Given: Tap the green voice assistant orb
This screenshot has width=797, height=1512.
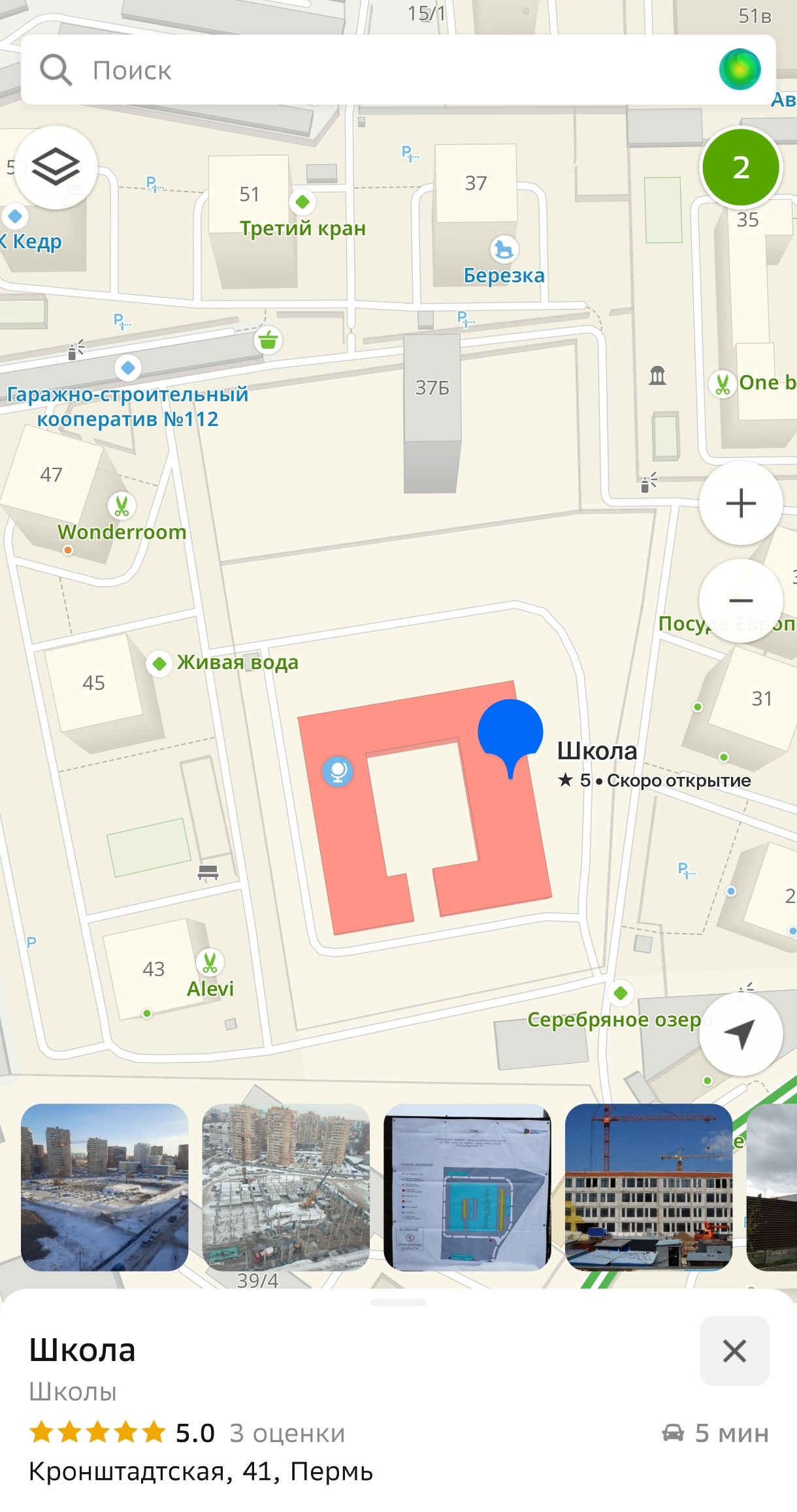Looking at the screenshot, I should pos(740,69).
